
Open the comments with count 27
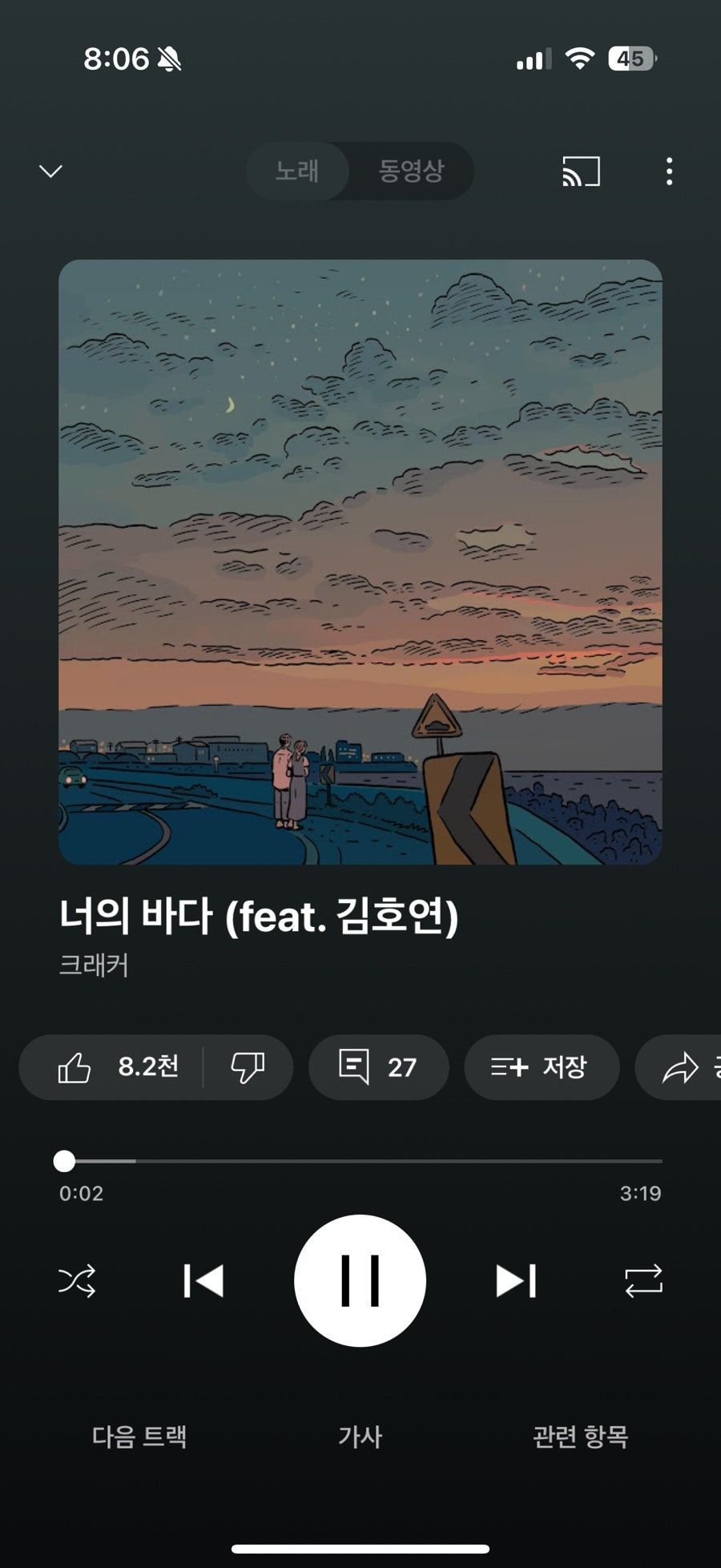click(x=378, y=1067)
